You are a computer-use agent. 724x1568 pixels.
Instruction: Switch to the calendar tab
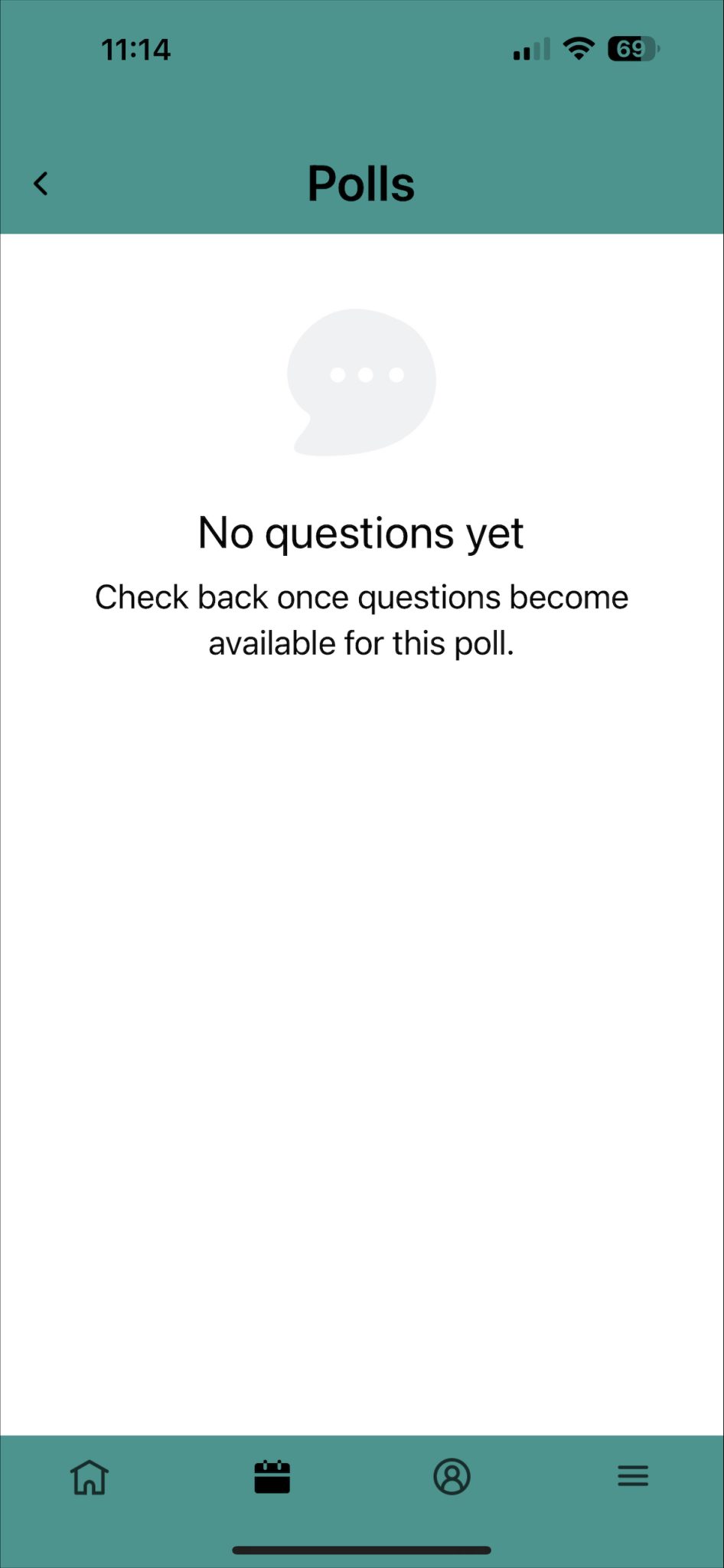tap(272, 1476)
